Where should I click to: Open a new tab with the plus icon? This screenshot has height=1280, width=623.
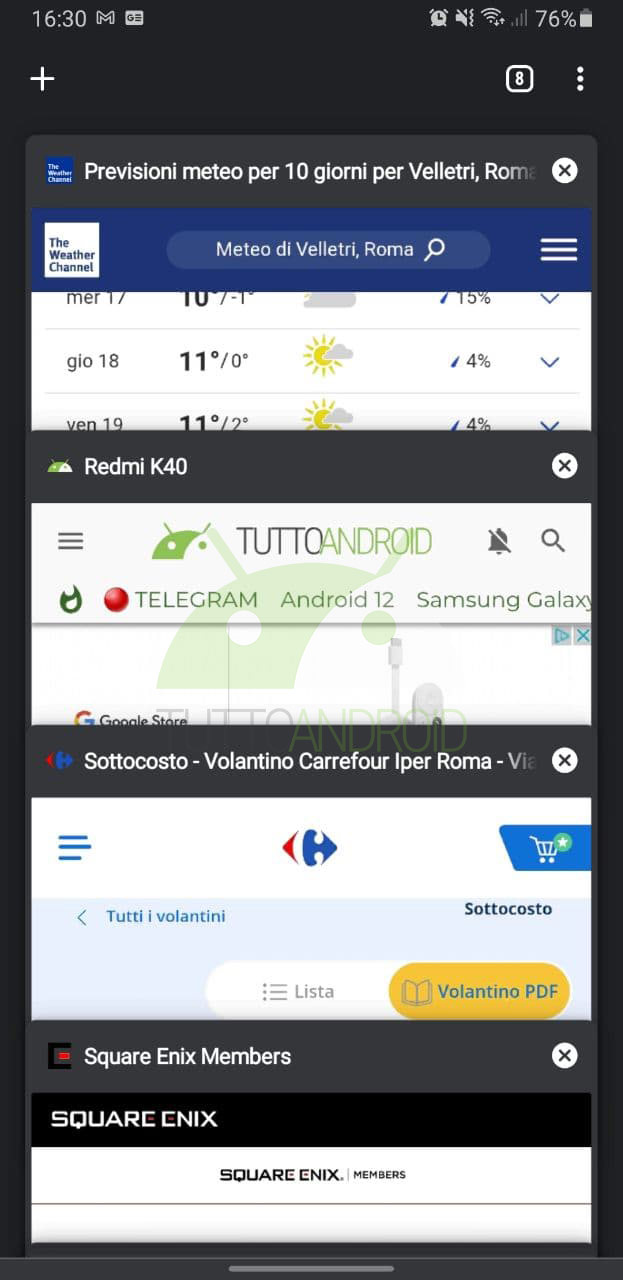pyautogui.click(x=42, y=79)
